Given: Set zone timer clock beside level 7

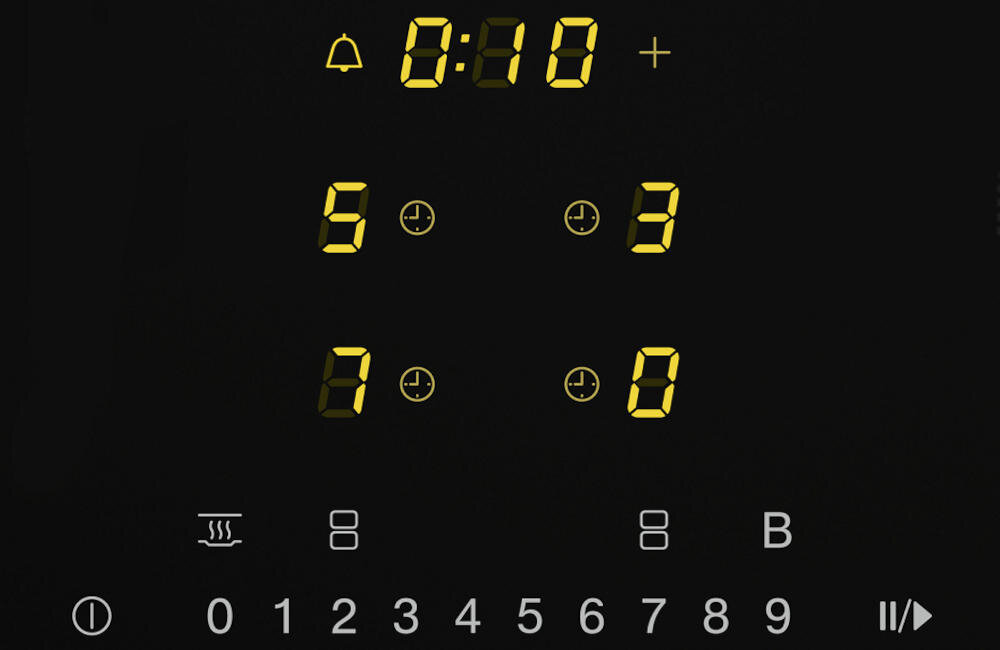Looking at the screenshot, I should click(x=418, y=384).
